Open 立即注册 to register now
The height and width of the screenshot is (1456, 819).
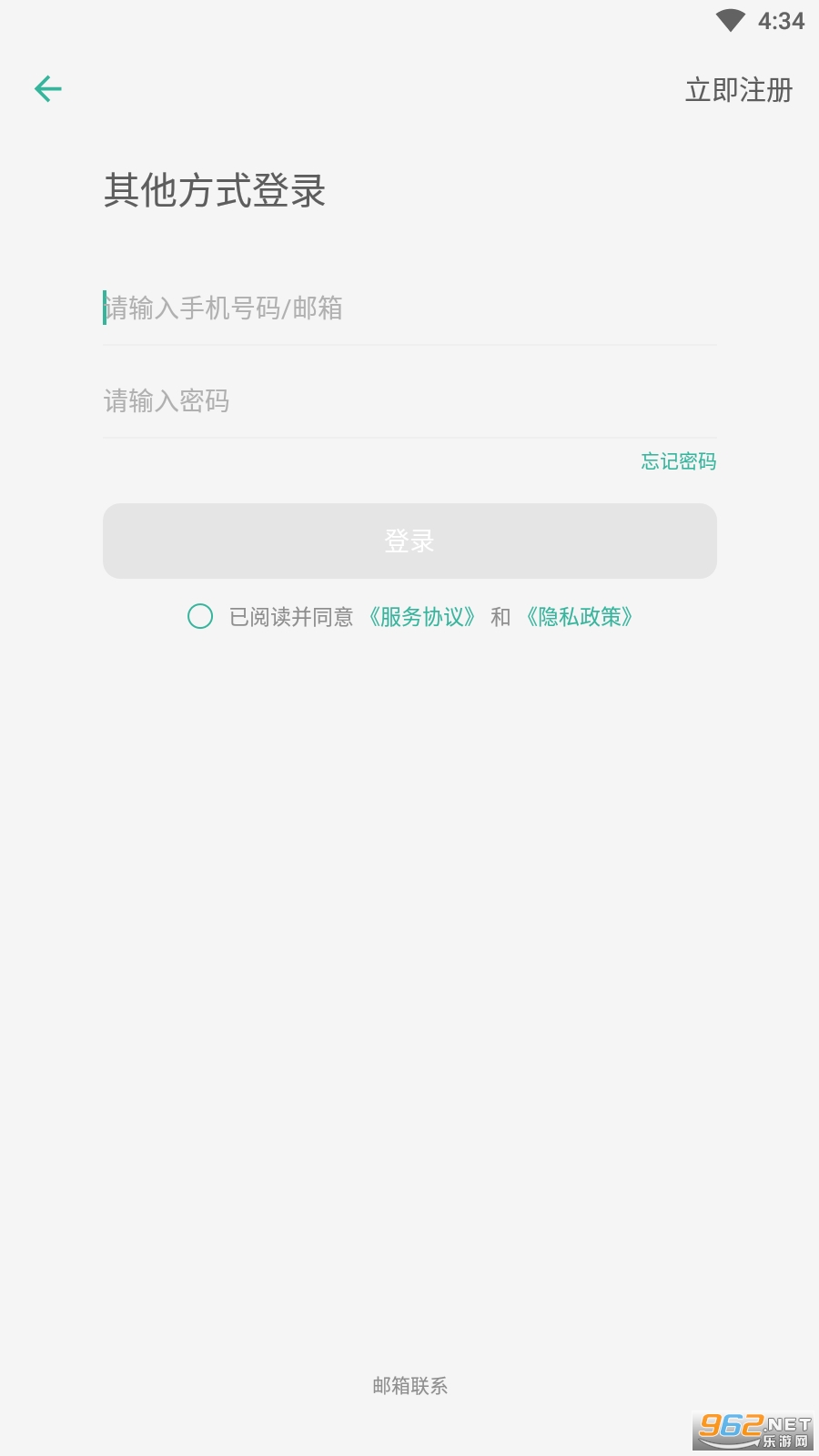(x=738, y=90)
